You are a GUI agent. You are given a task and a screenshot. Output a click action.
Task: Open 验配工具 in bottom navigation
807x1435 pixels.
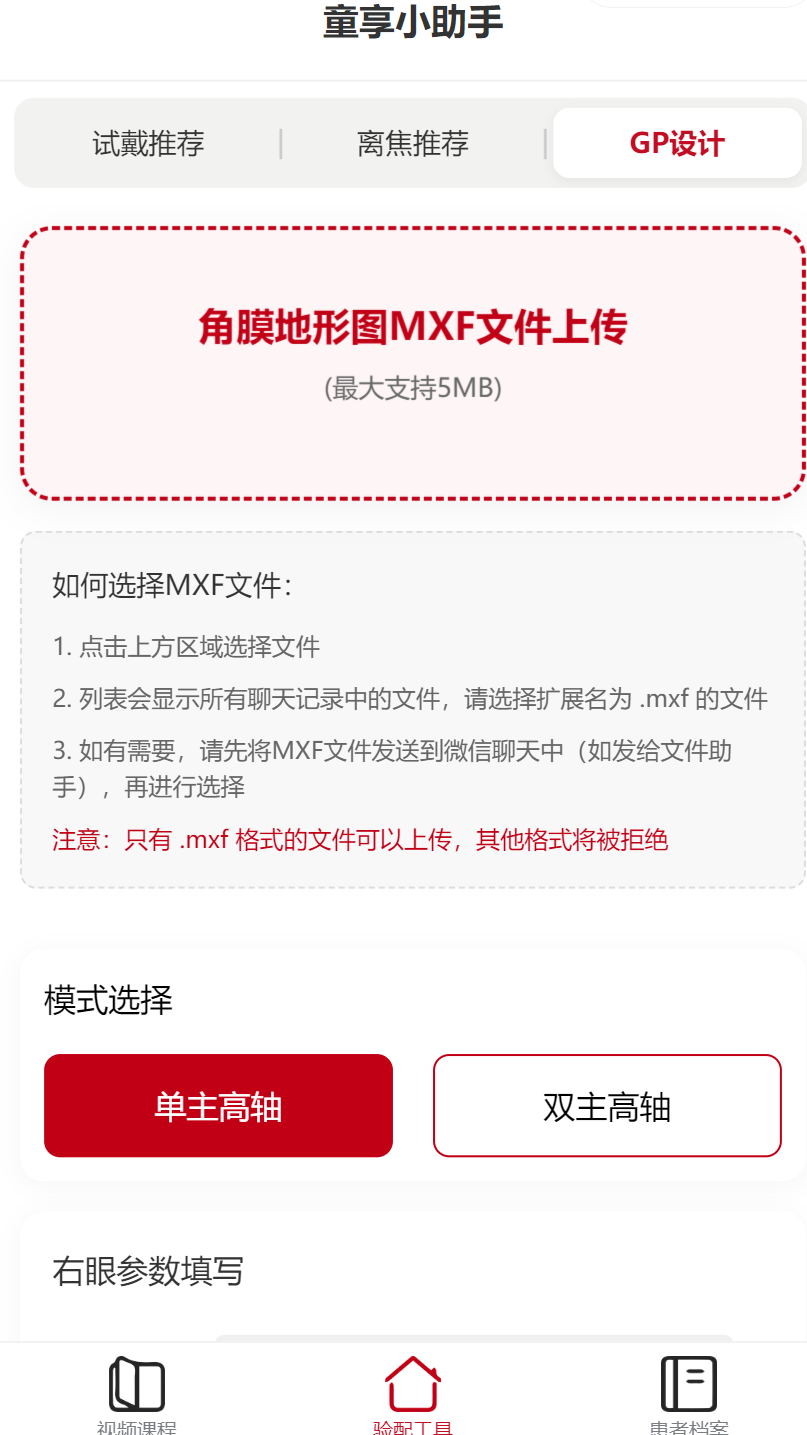(412, 1393)
